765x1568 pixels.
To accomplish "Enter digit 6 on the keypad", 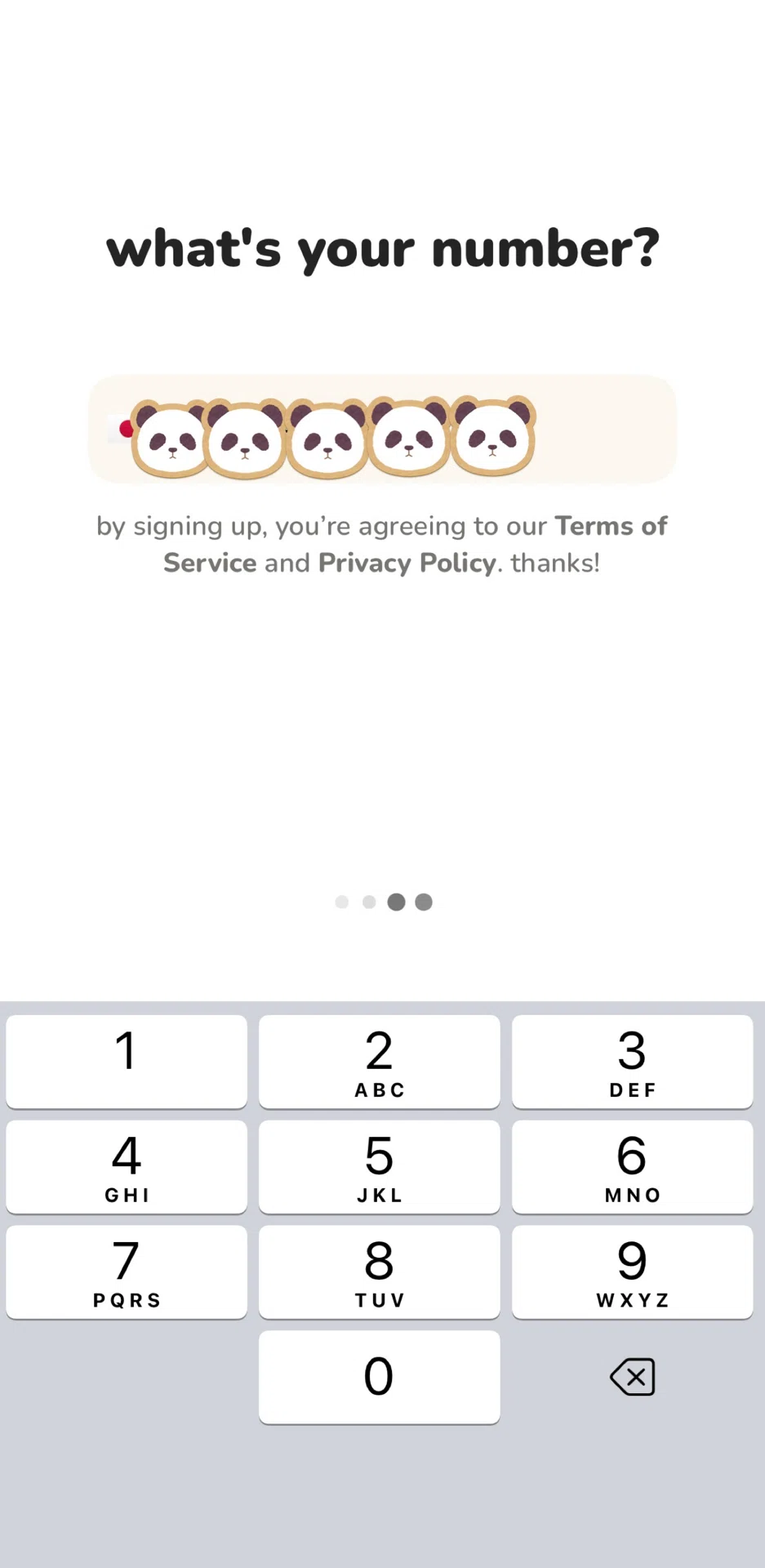I will 633,1167.
